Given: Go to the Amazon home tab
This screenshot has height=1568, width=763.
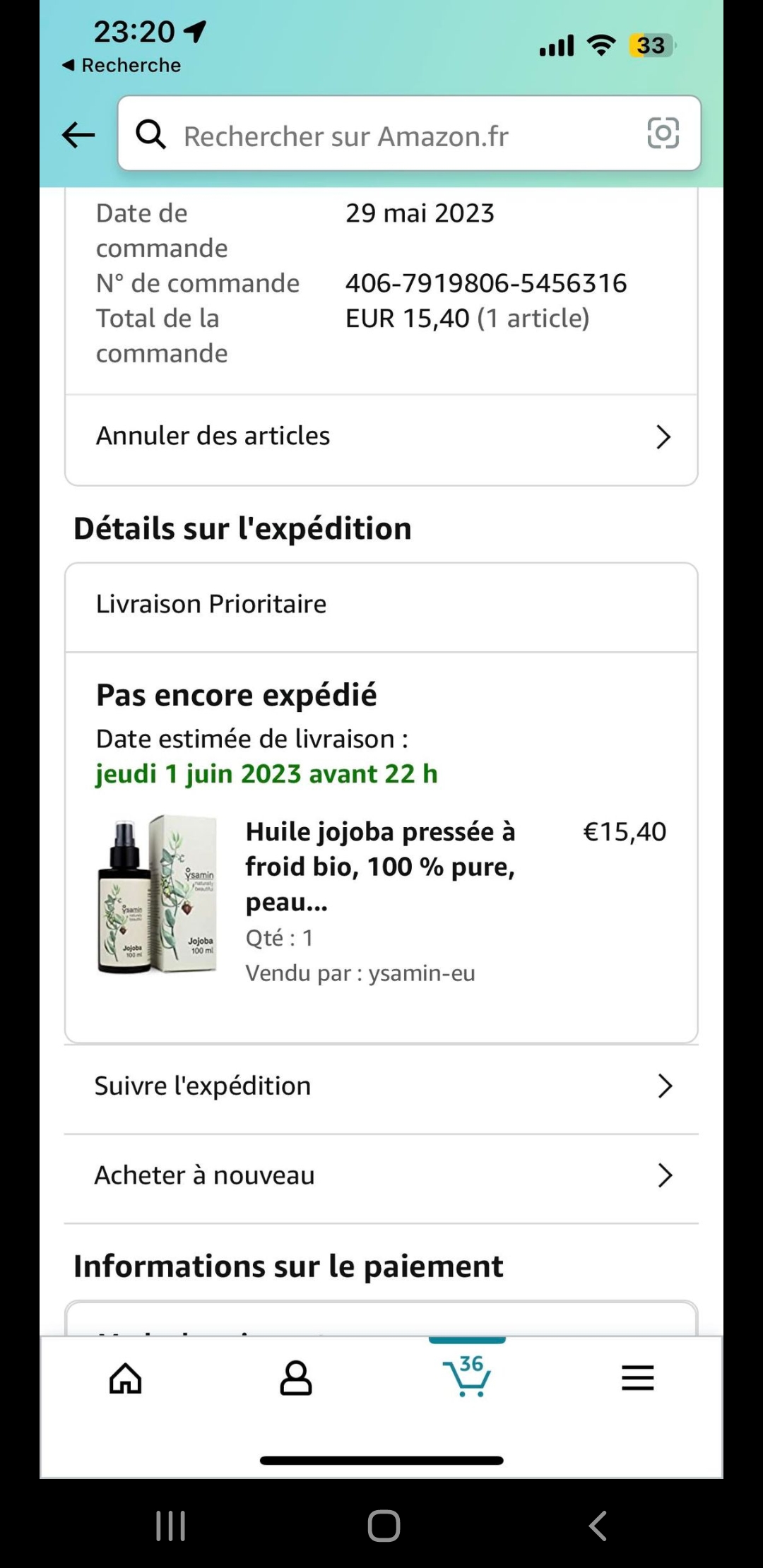Looking at the screenshot, I should 126,1378.
